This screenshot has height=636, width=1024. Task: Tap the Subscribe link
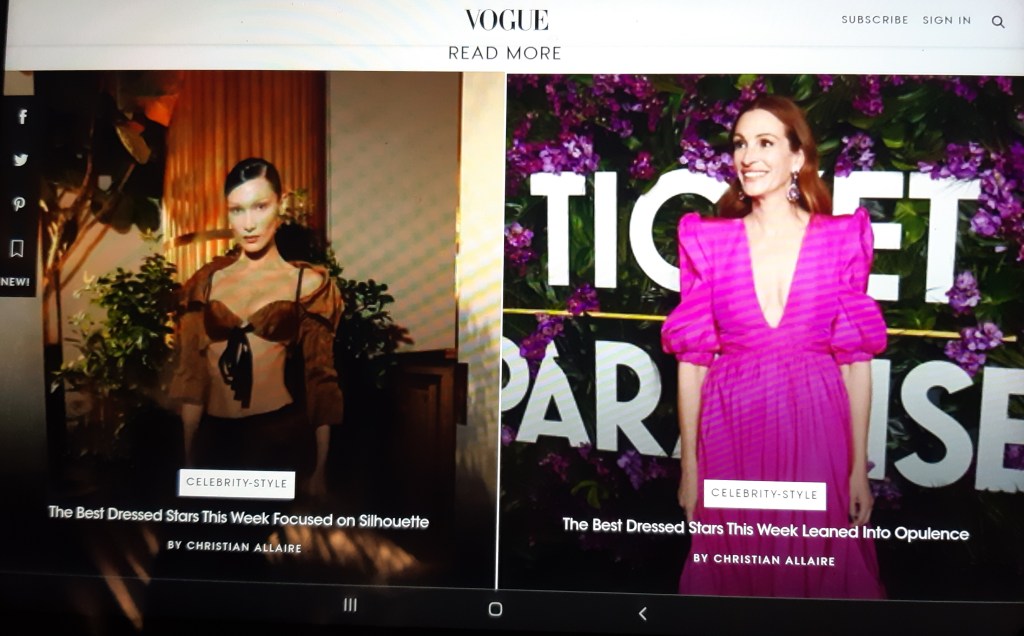pyautogui.click(x=874, y=20)
